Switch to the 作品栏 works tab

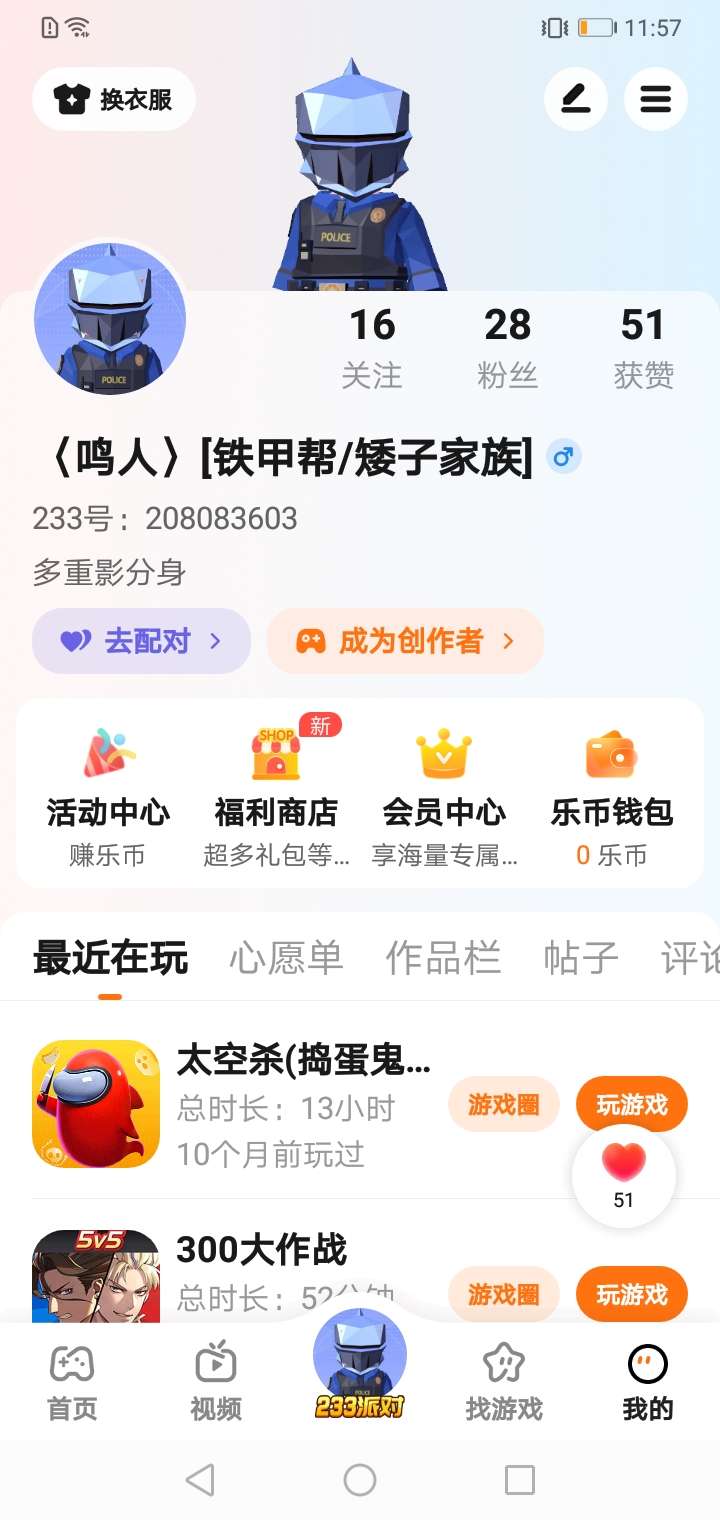(443, 958)
